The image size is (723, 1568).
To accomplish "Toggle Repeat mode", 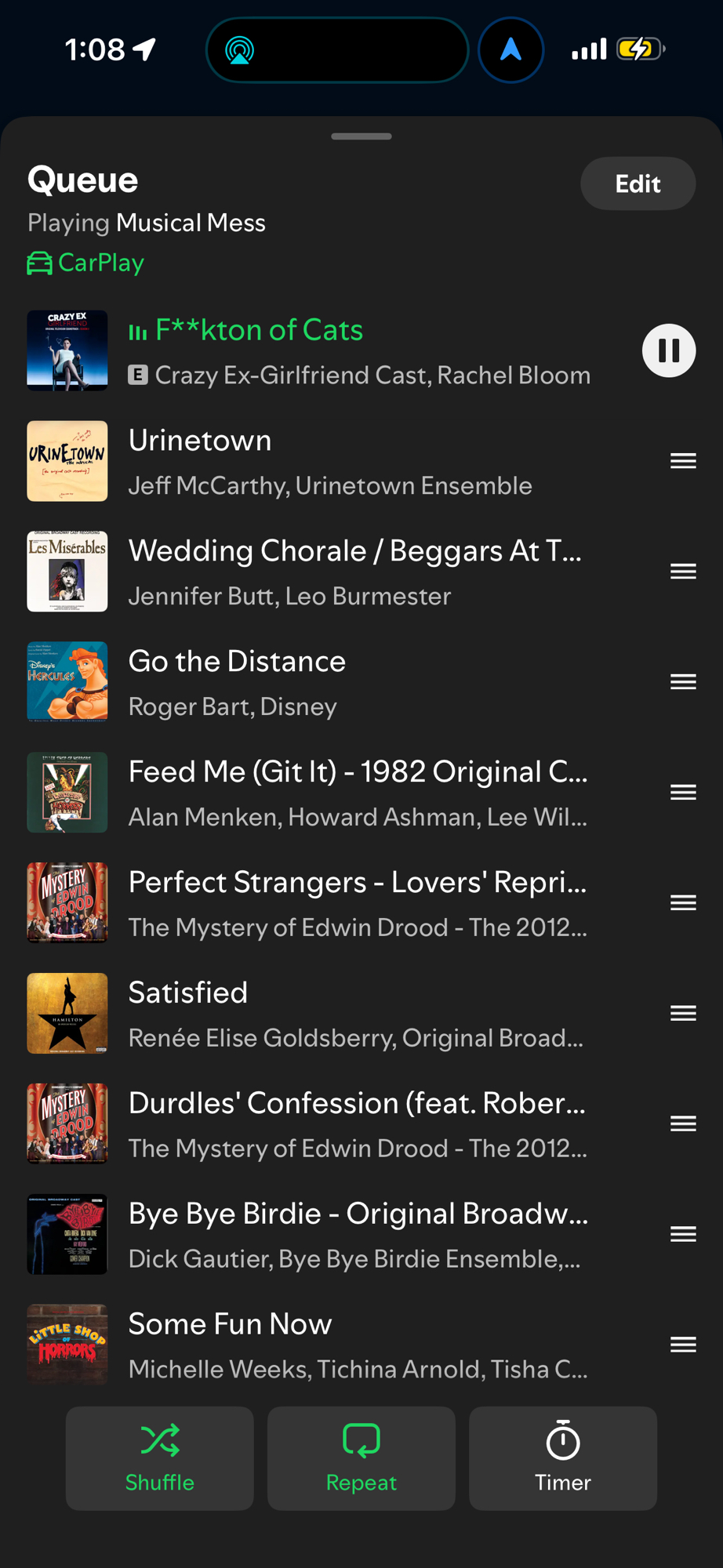I will pos(361,1458).
